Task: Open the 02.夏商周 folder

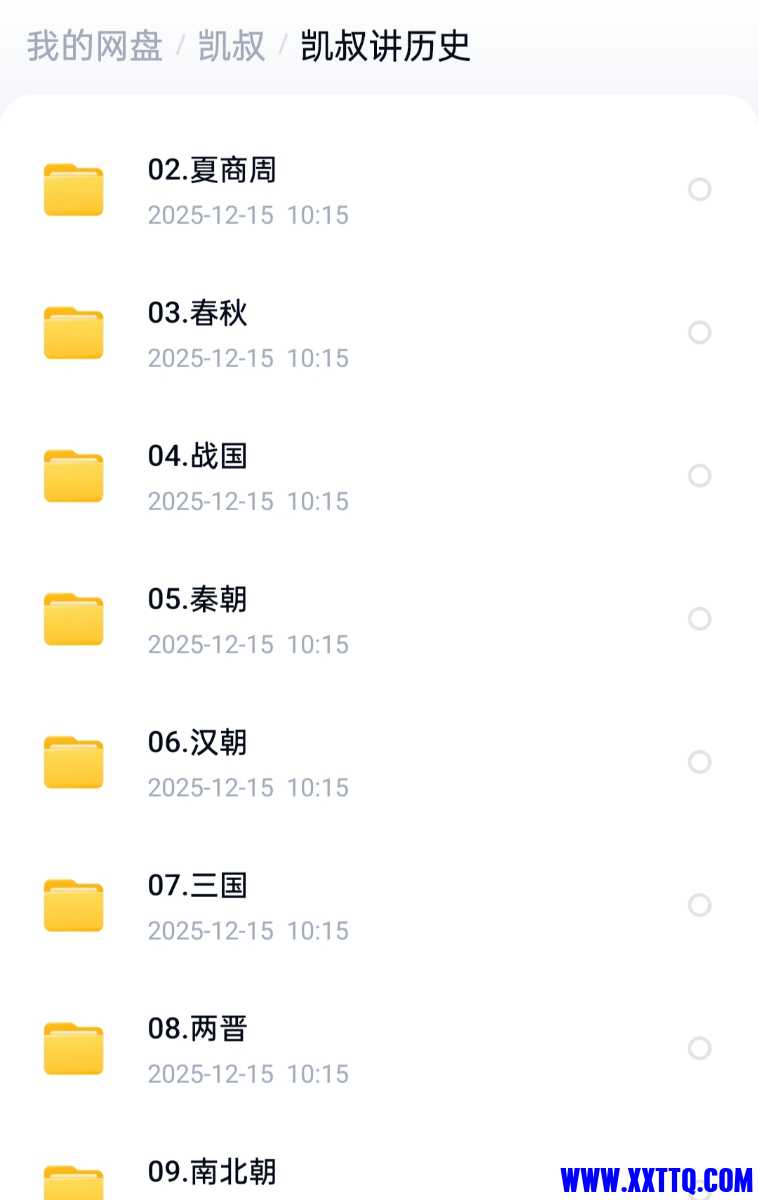Action: click(212, 170)
